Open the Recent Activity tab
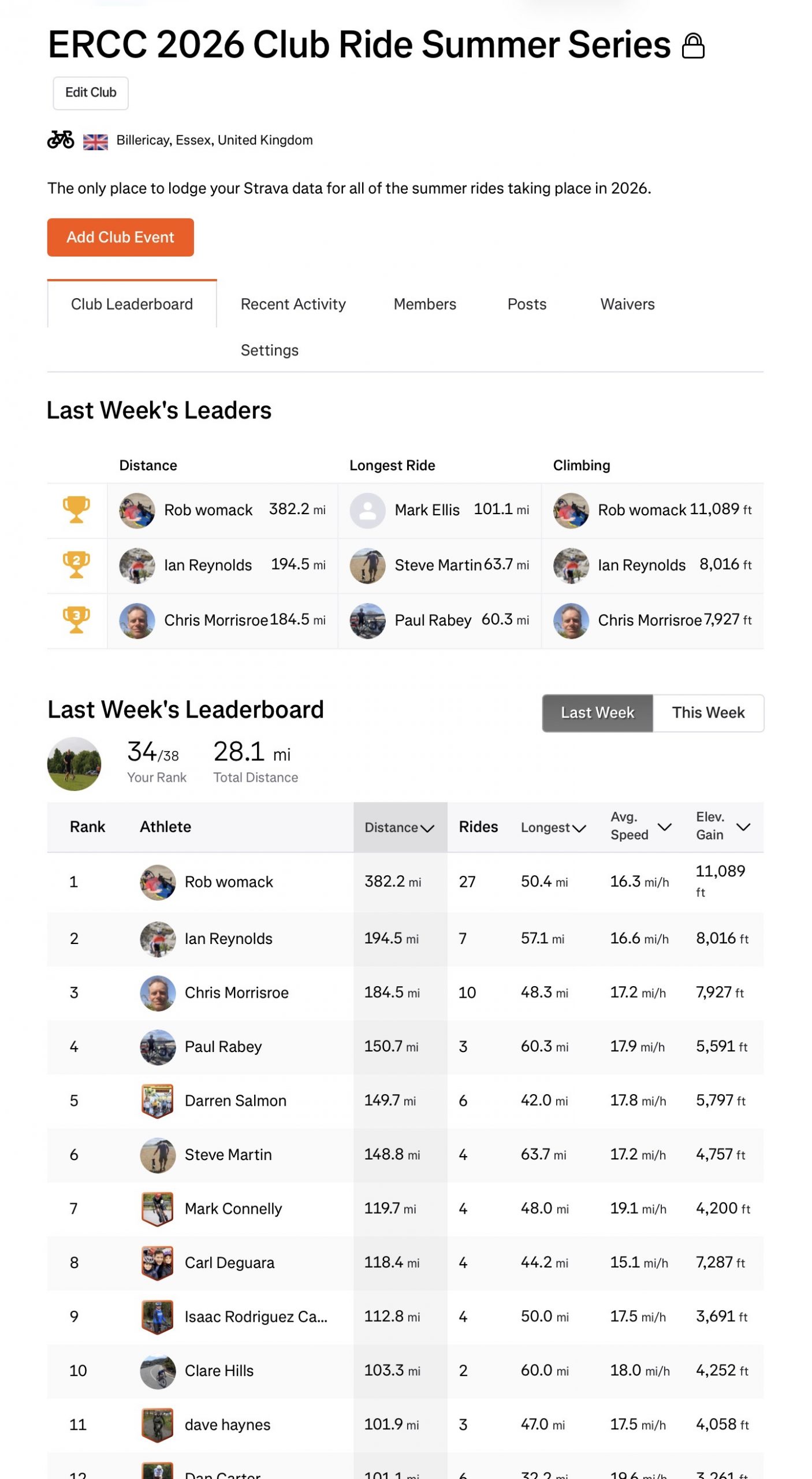Screen dimensions: 812x1479 coord(293,304)
